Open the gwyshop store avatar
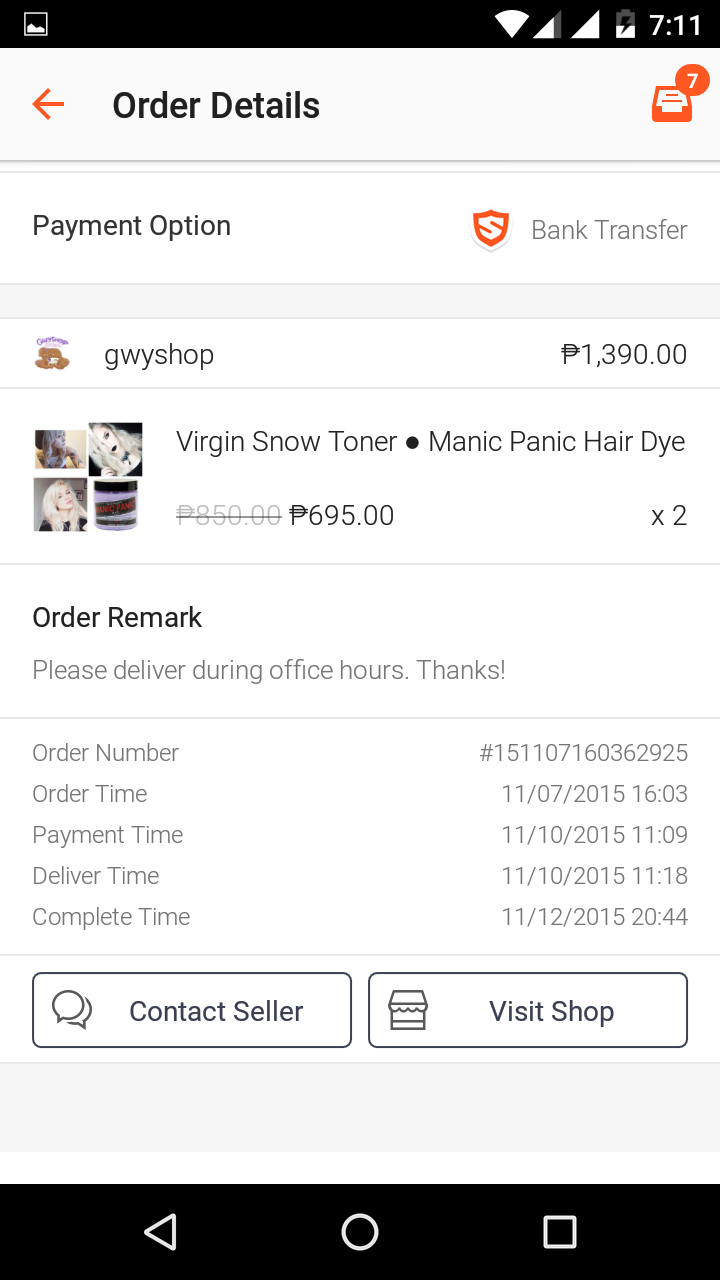 click(52, 353)
